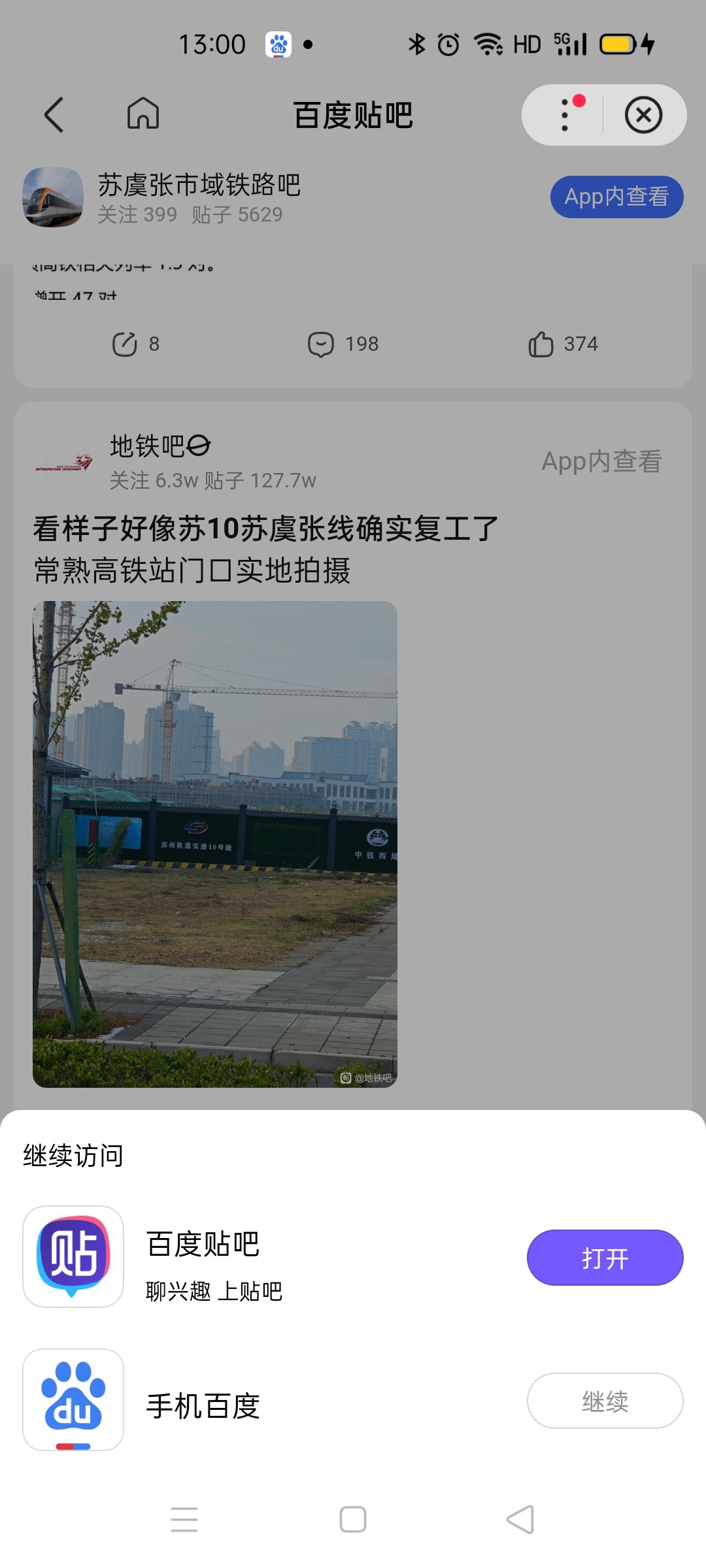Tap App内查看 beside 地铁吧
This screenshot has width=706, height=1568.
coord(601,461)
